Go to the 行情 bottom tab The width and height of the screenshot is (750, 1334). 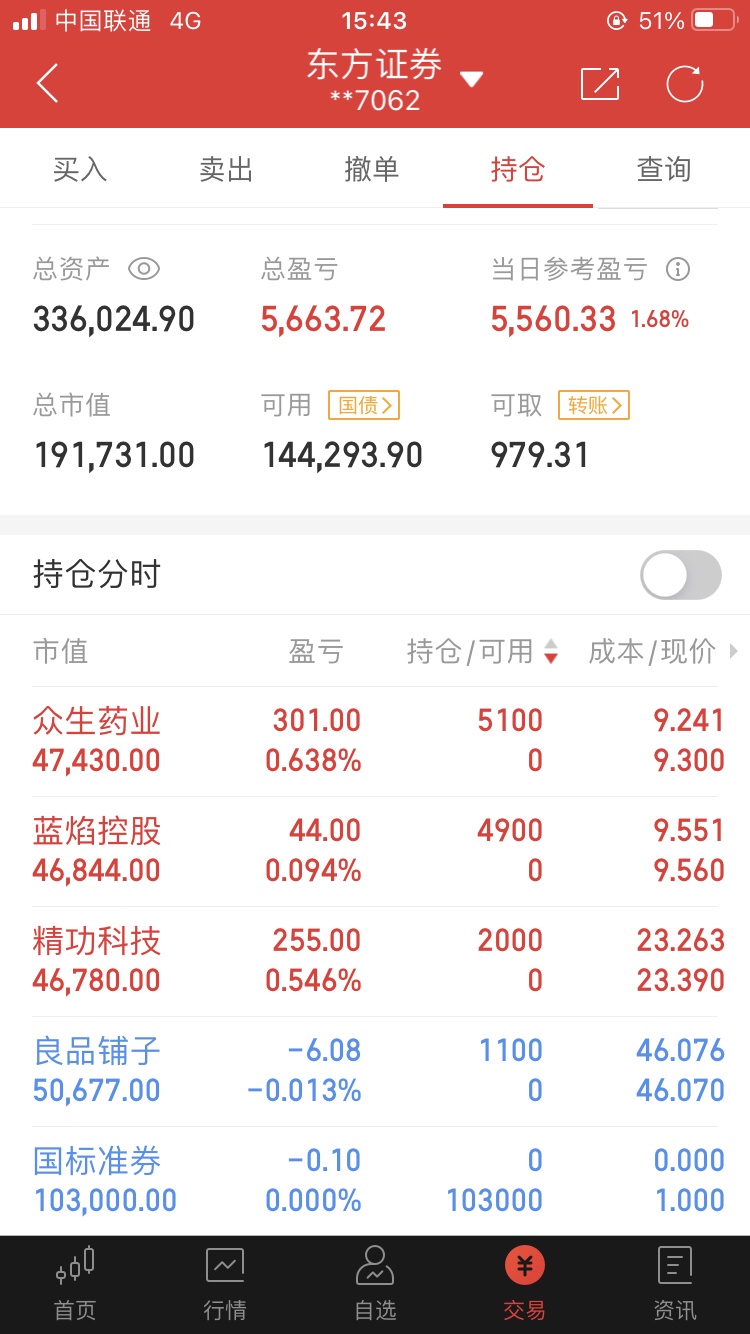(225, 1285)
